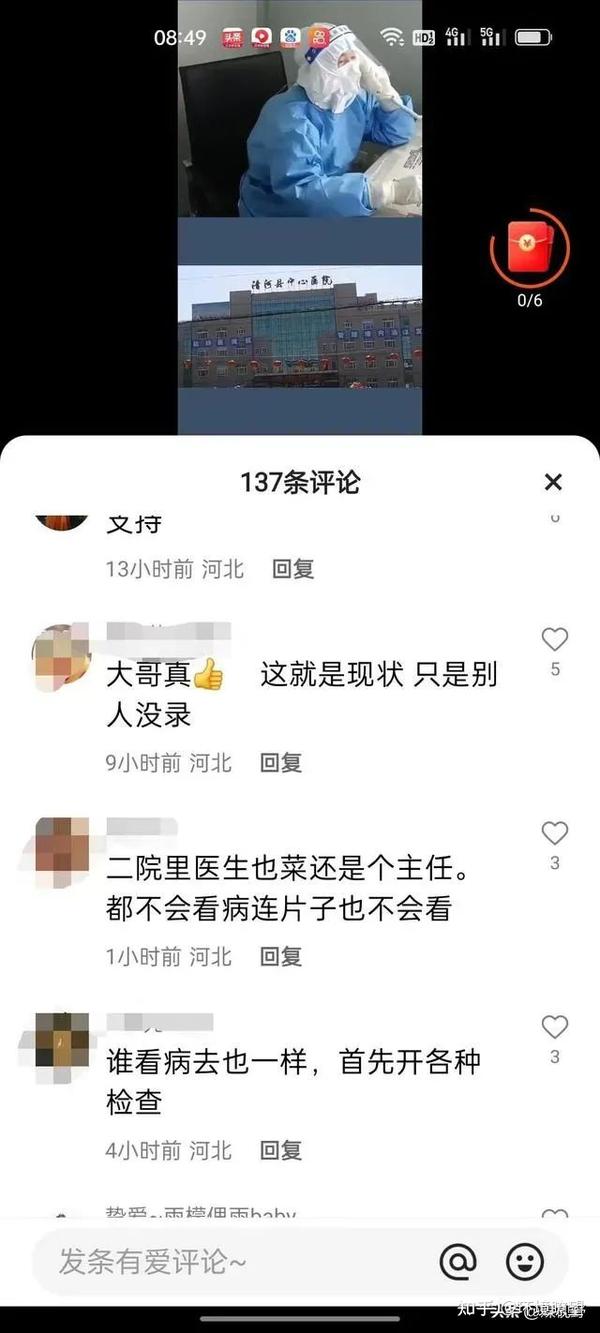Reply to the comment posted 1小时前
The height and width of the screenshot is (1333, 600).
coord(281,957)
